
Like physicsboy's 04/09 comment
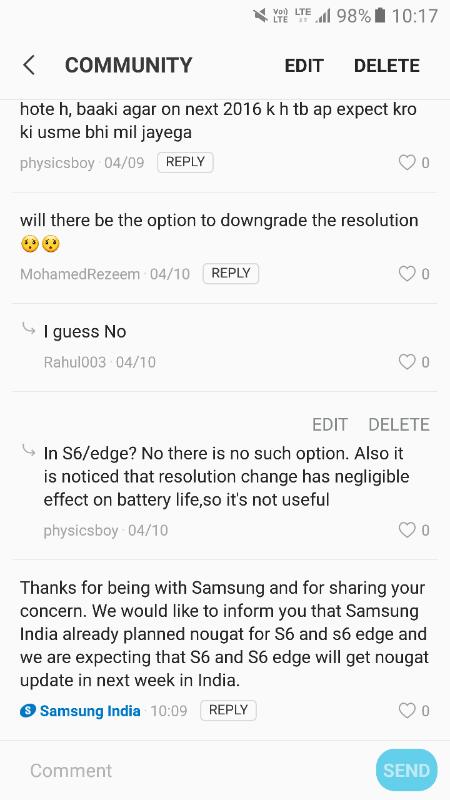click(407, 163)
